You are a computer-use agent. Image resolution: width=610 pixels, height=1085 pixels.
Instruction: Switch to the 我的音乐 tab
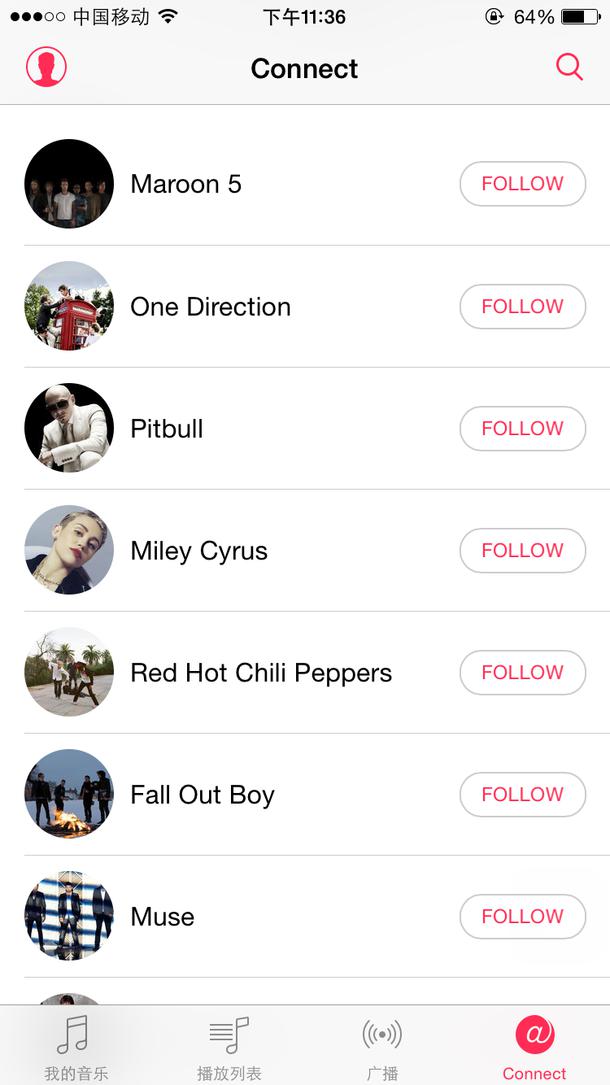coord(75,1046)
